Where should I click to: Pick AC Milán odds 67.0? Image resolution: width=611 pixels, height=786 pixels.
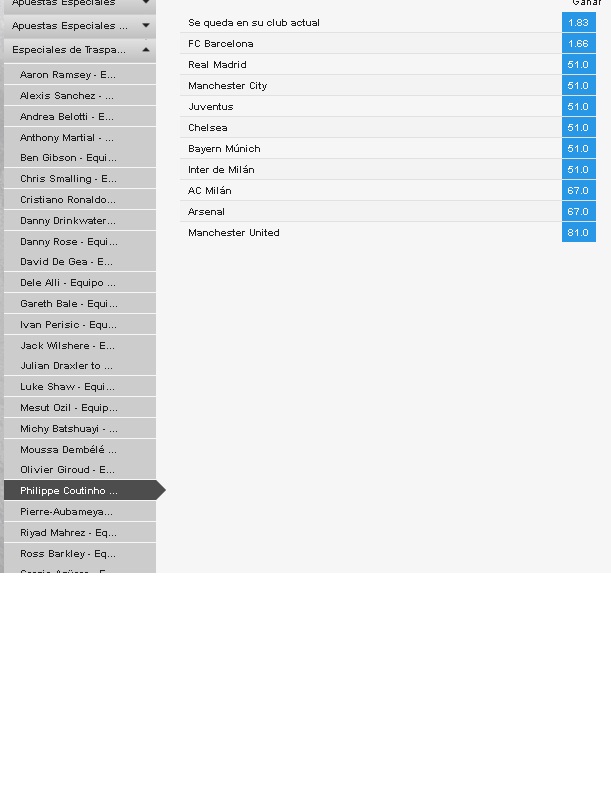(578, 191)
